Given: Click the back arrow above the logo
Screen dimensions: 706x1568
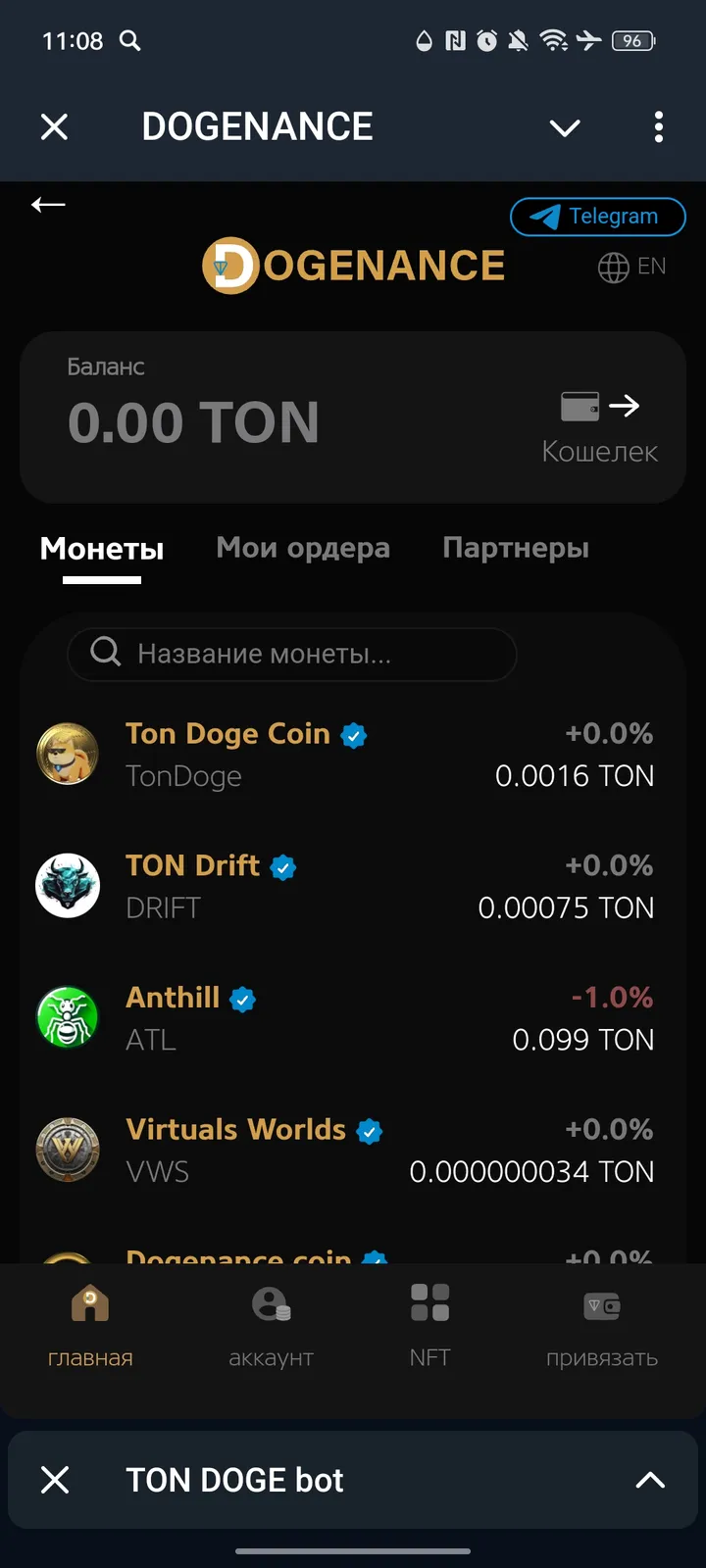Looking at the screenshot, I should pyautogui.click(x=47, y=205).
